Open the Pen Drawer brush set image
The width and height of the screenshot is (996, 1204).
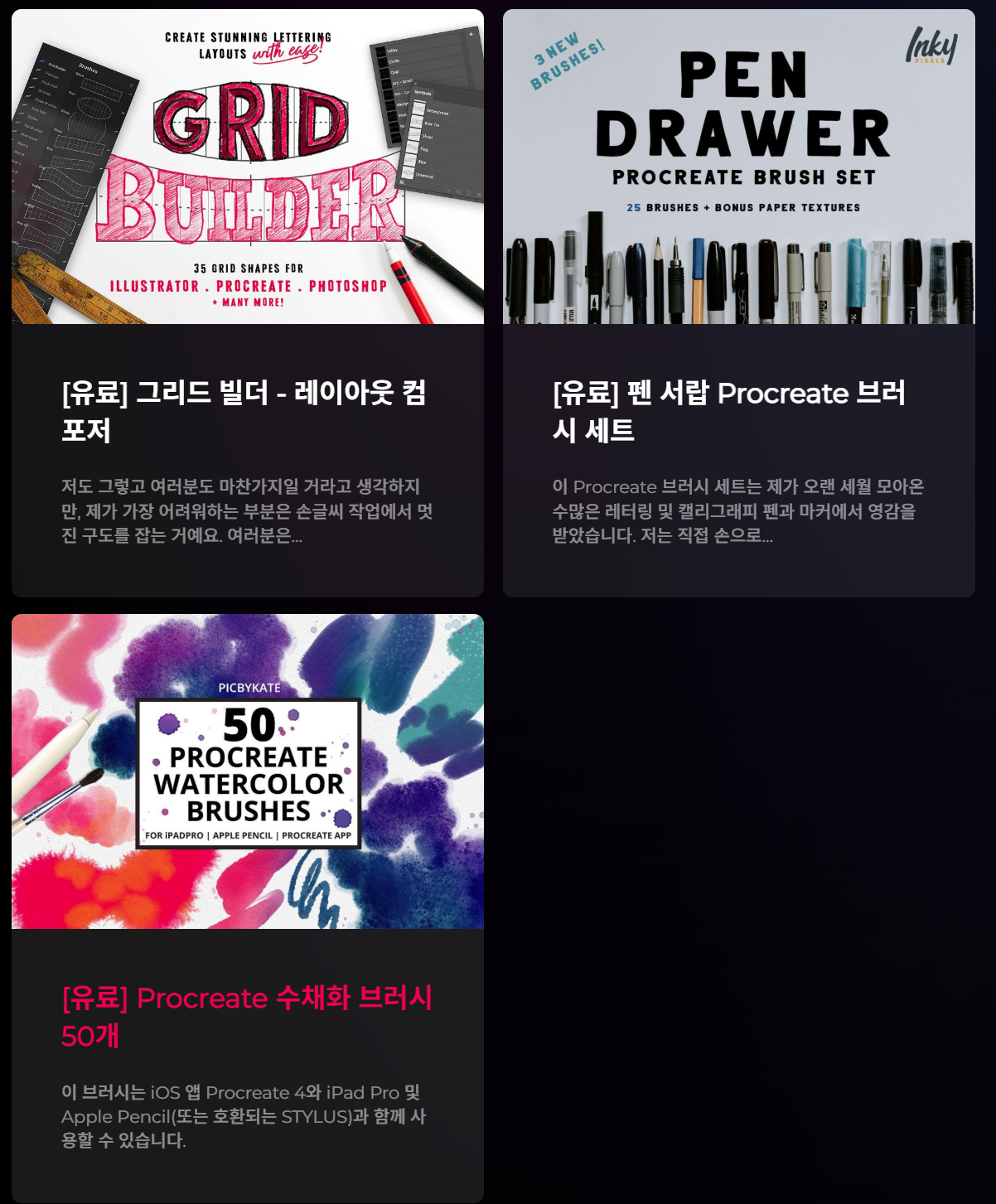739,167
